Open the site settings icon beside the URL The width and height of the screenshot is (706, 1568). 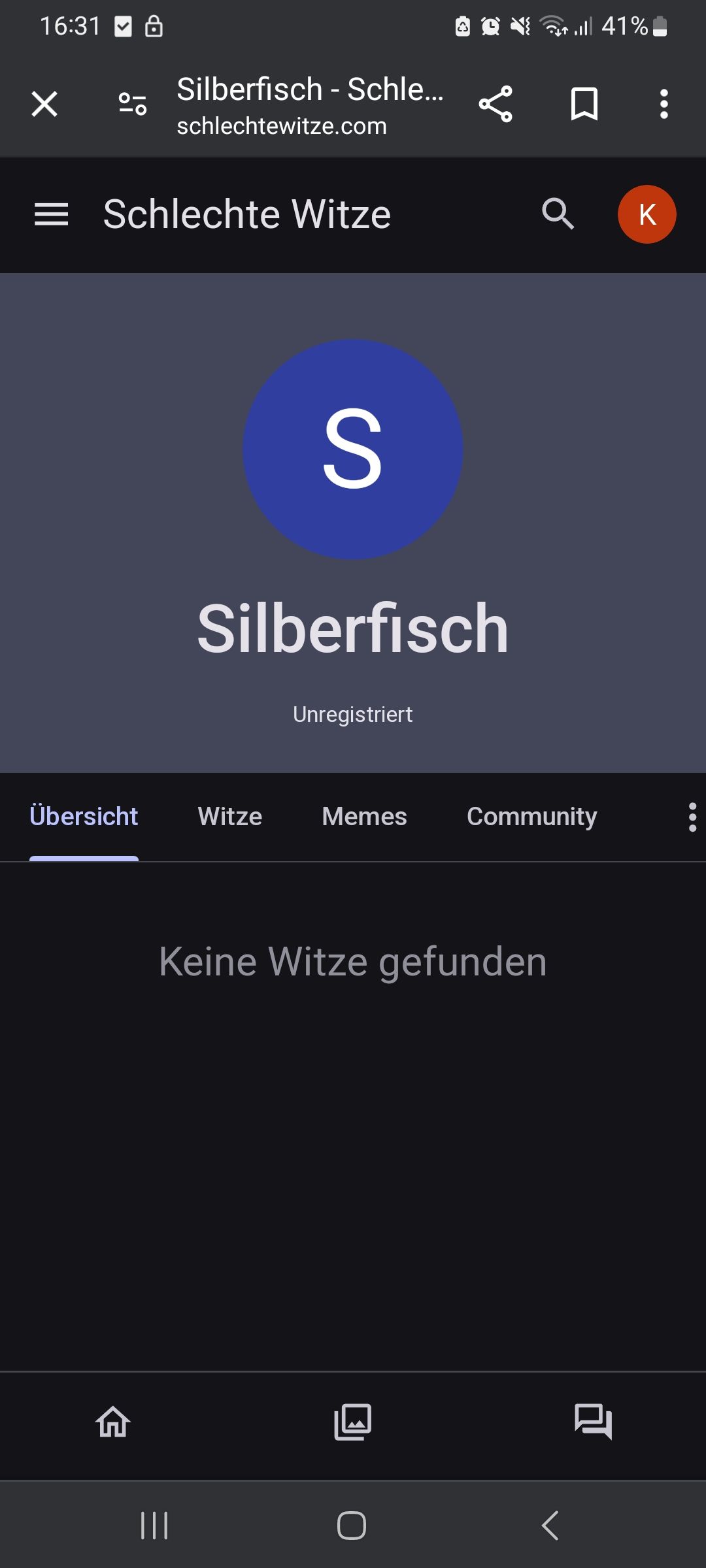133,105
